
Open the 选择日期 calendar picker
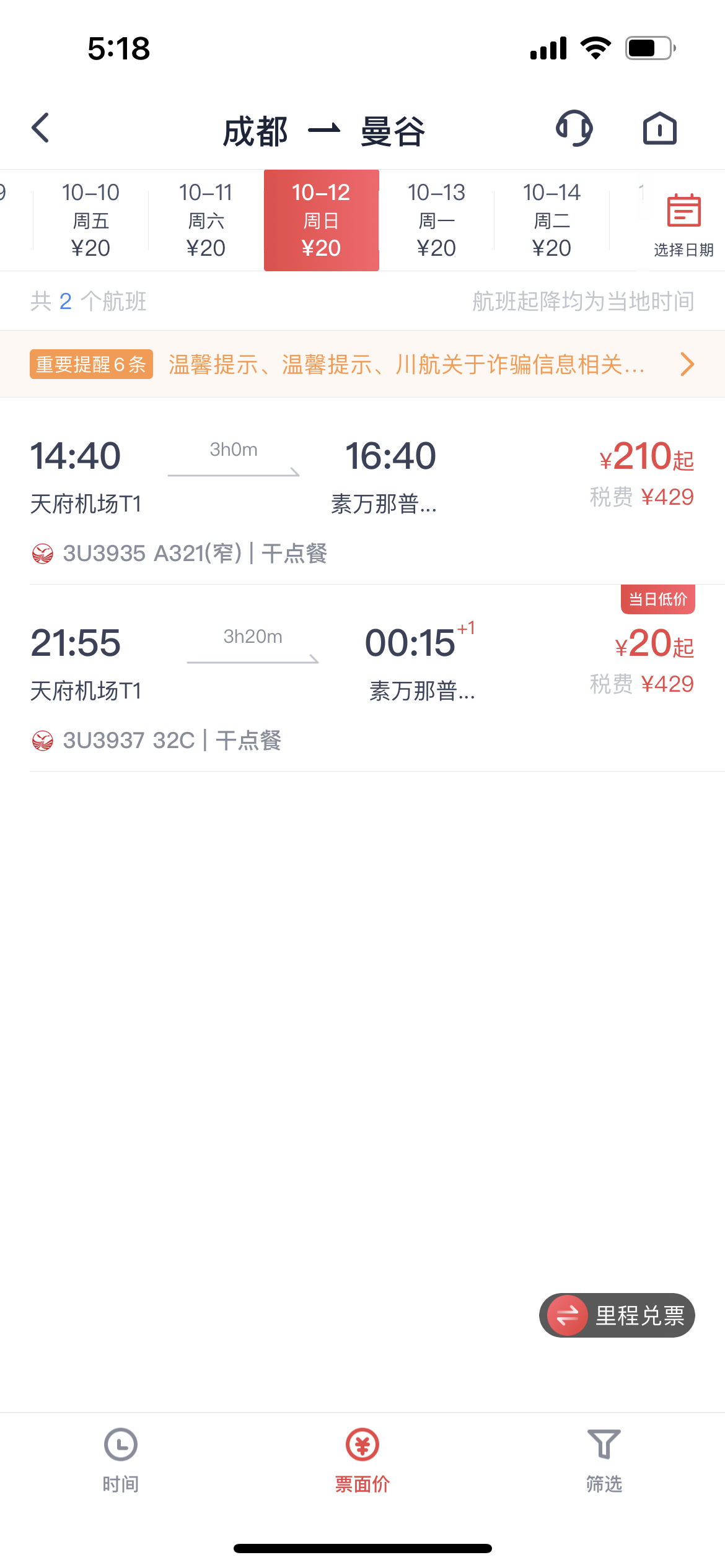coord(683,224)
